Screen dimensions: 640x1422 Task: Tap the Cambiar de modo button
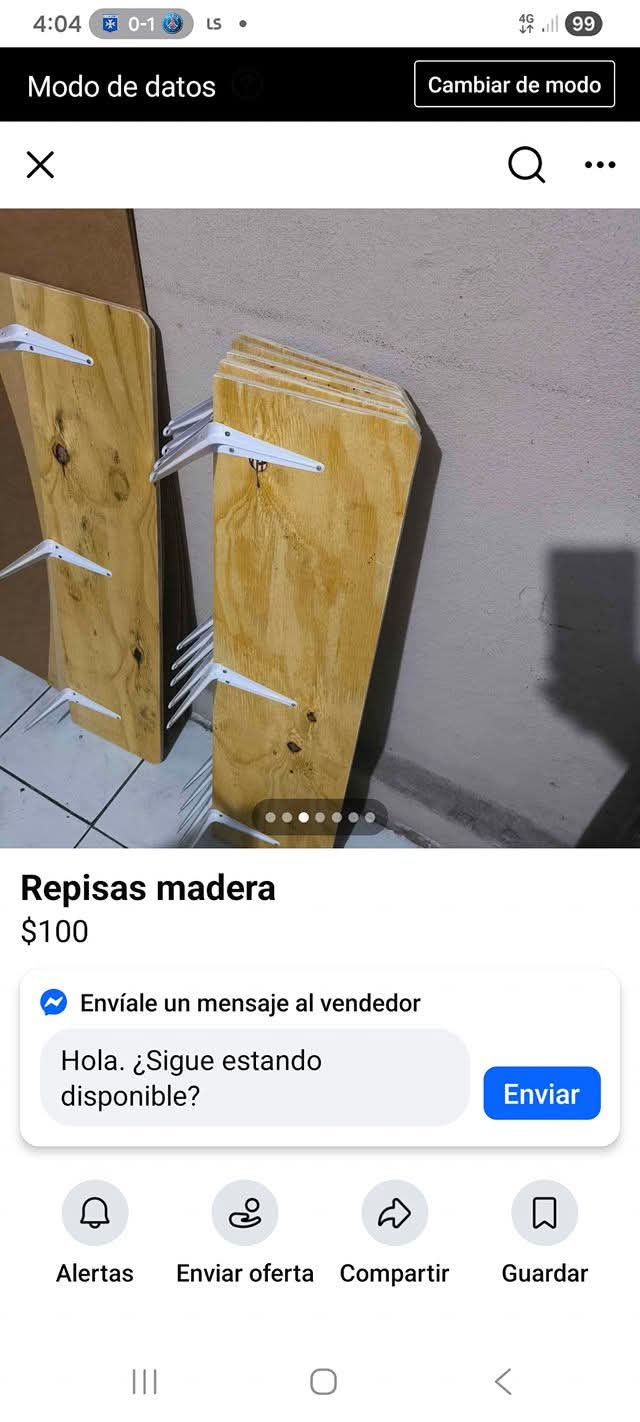(514, 85)
